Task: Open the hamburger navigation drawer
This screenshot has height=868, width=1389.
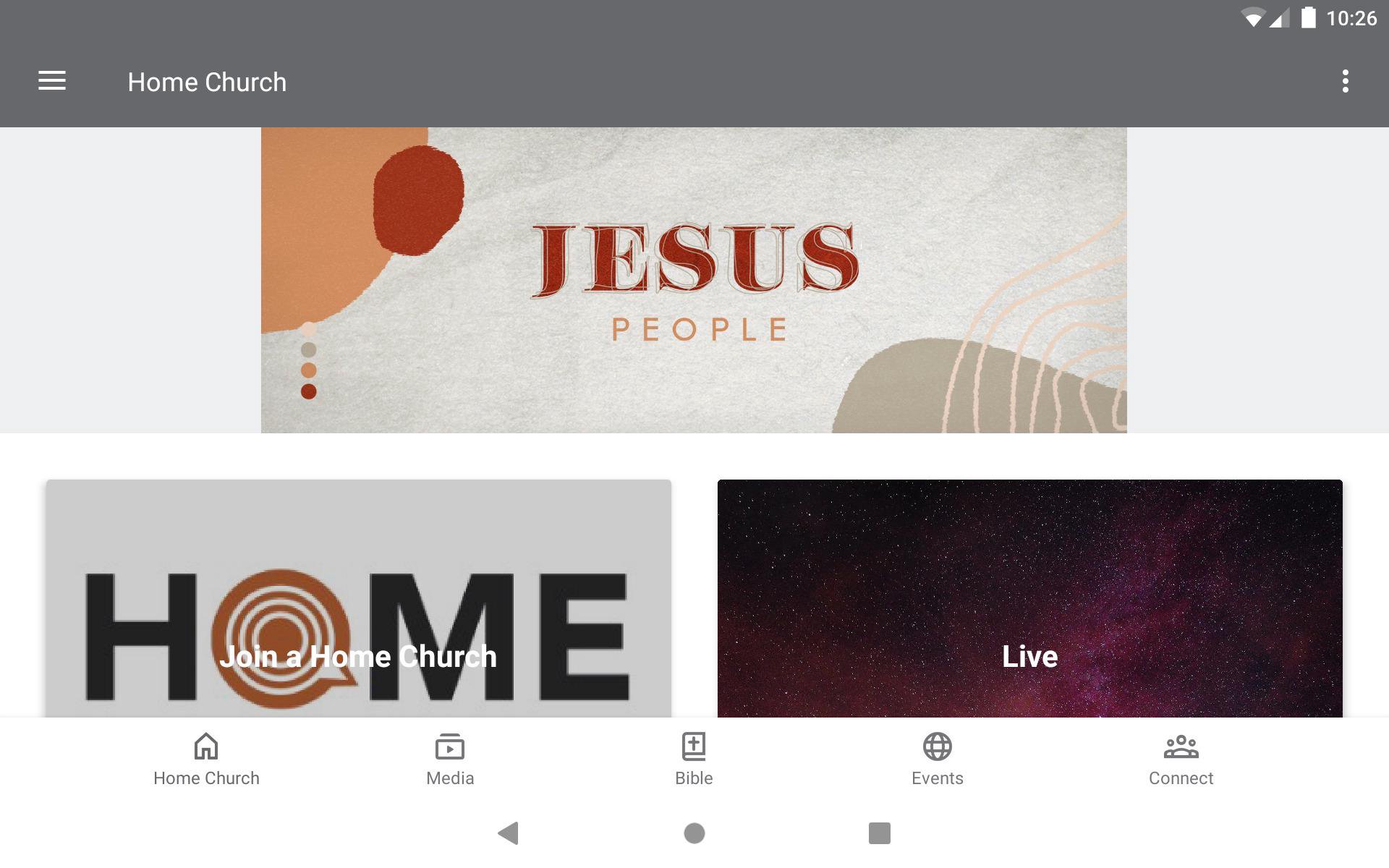Action: point(52,81)
